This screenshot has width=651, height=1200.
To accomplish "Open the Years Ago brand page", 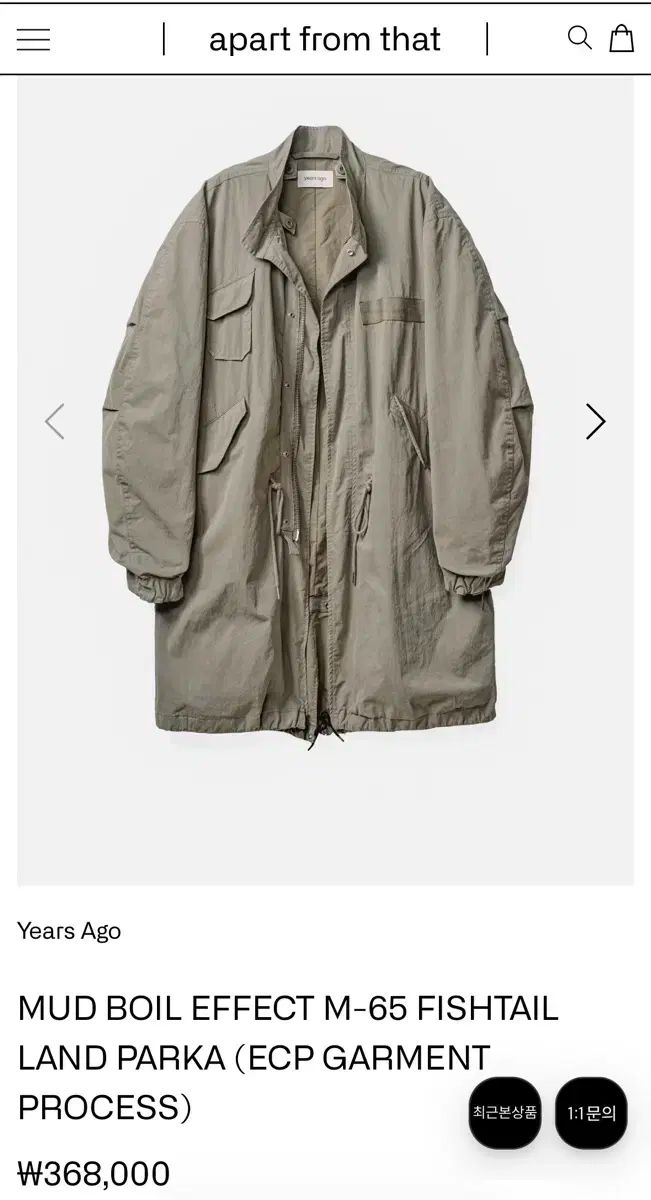I will coord(69,931).
